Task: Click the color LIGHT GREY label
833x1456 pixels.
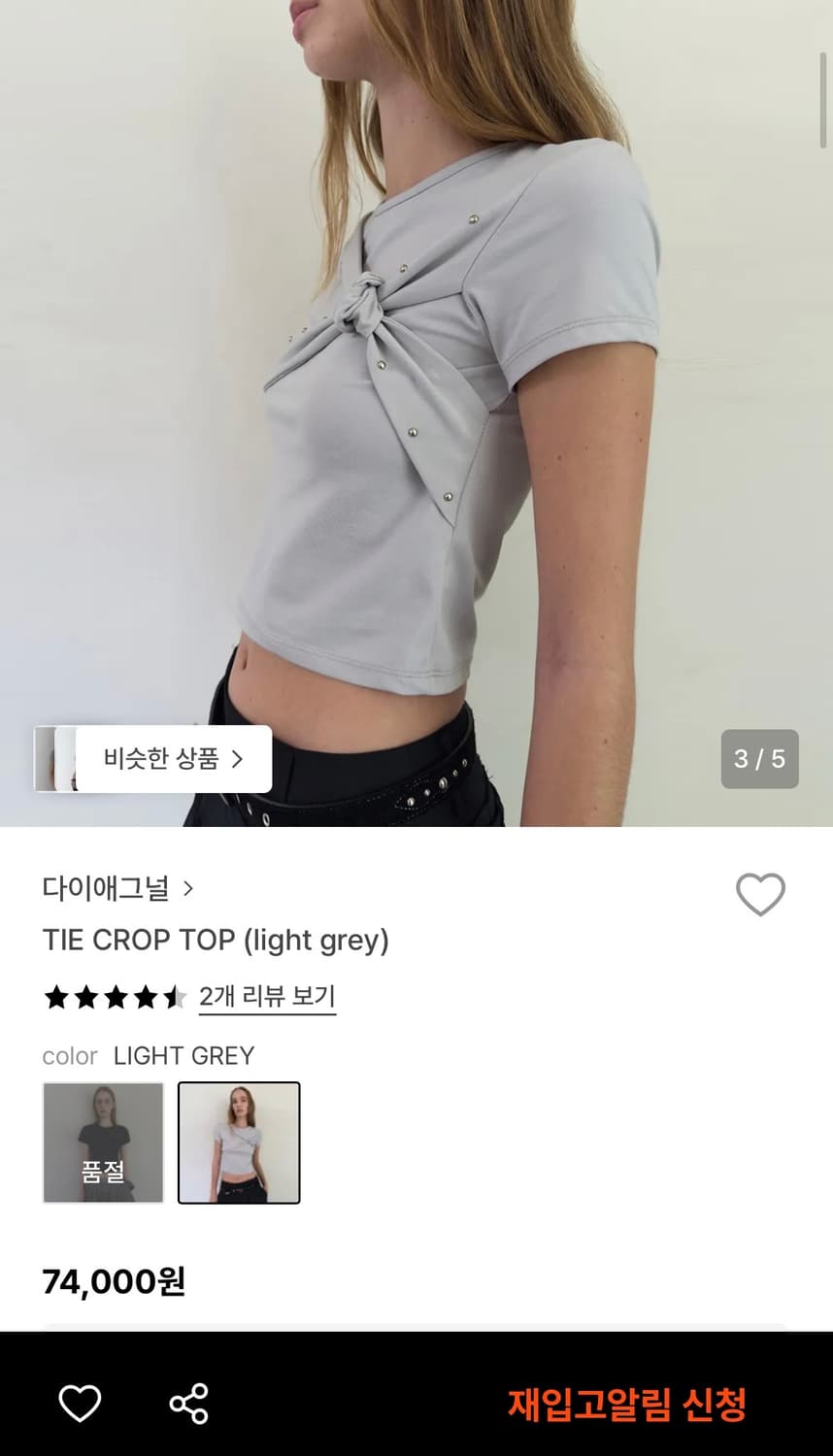Action: point(184,1056)
